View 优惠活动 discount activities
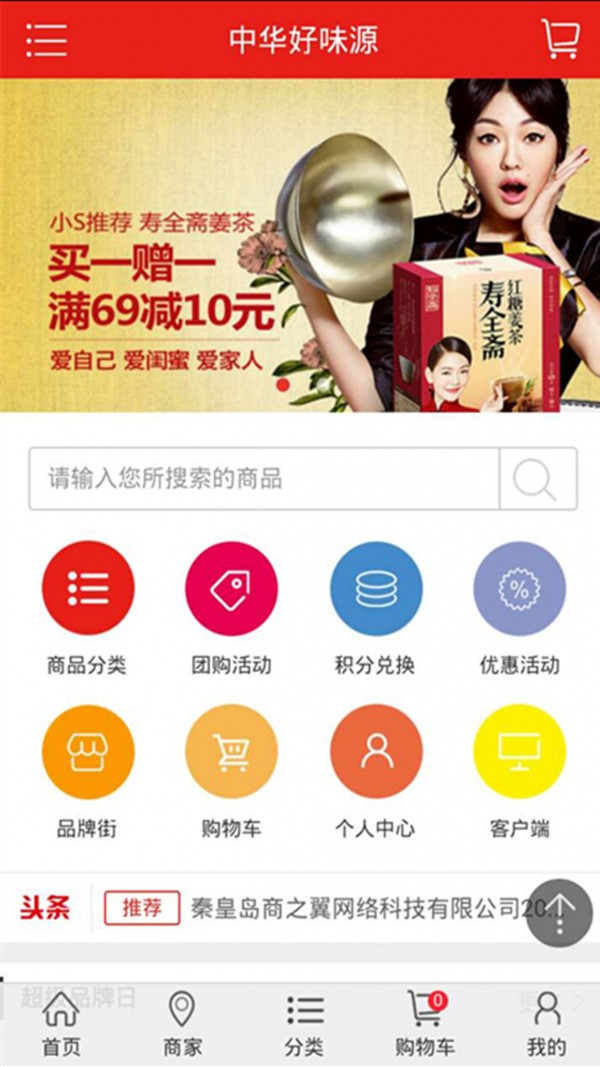Screen dimensions: 600x1067 [x=519, y=588]
